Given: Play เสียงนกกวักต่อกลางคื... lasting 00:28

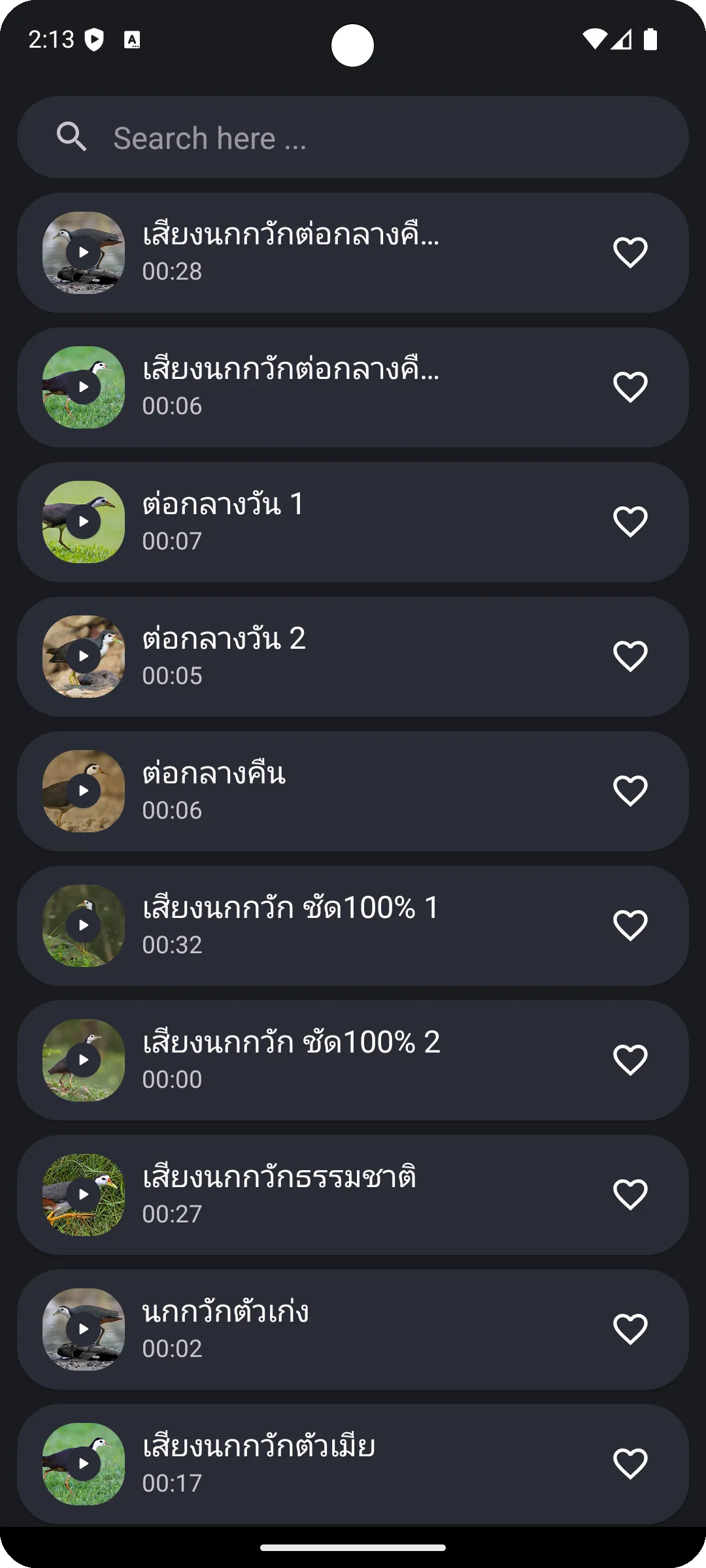Looking at the screenshot, I should (83, 253).
